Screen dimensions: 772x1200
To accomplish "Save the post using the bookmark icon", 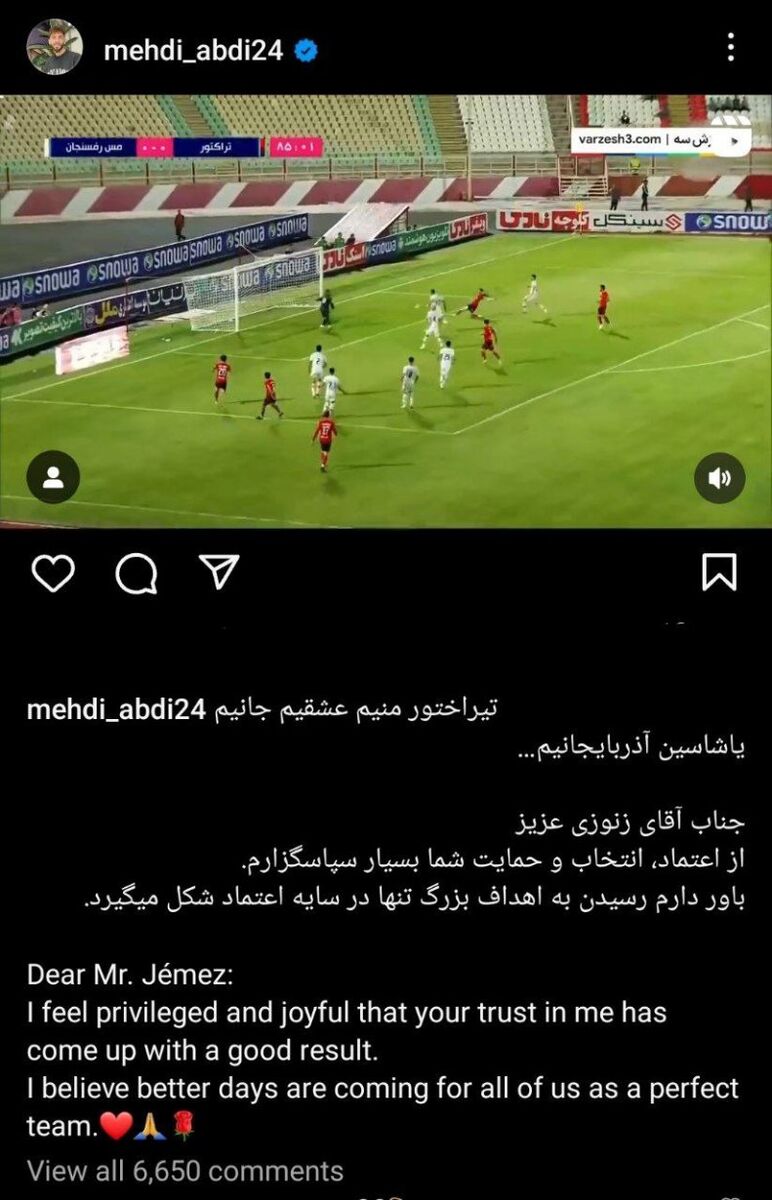I will click(720, 570).
